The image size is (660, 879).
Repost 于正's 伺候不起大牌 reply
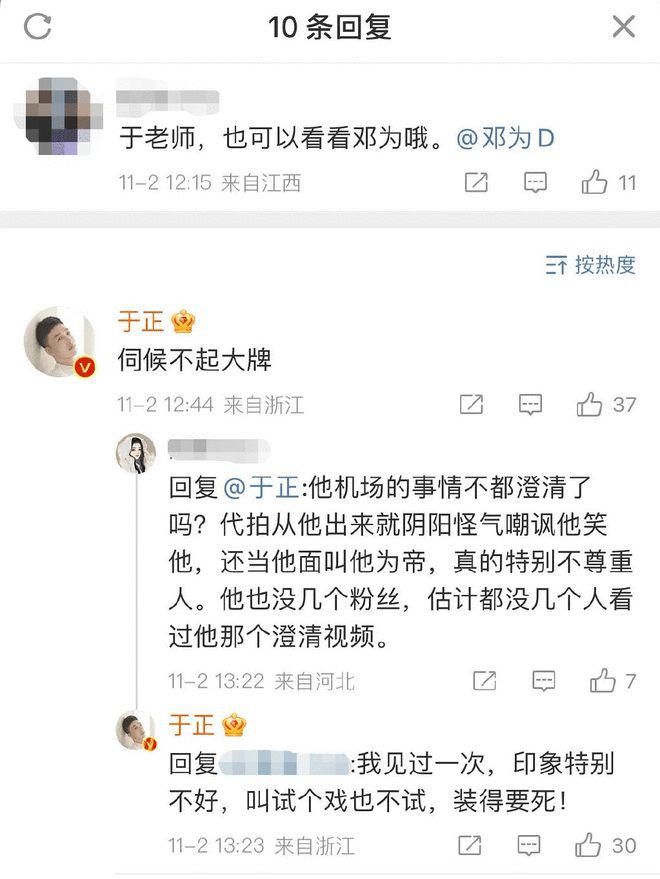coord(471,405)
